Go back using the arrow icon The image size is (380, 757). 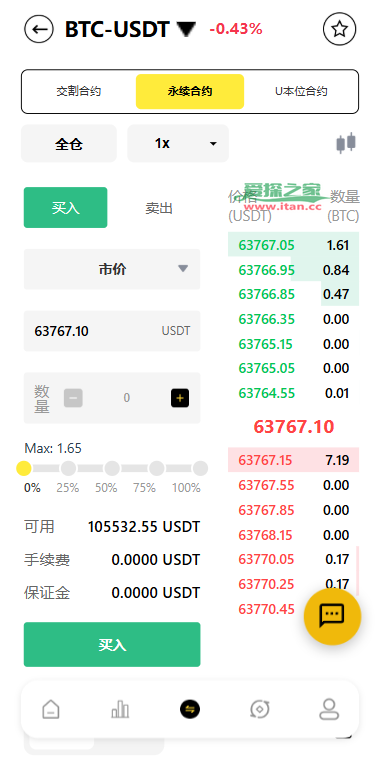click(x=39, y=29)
